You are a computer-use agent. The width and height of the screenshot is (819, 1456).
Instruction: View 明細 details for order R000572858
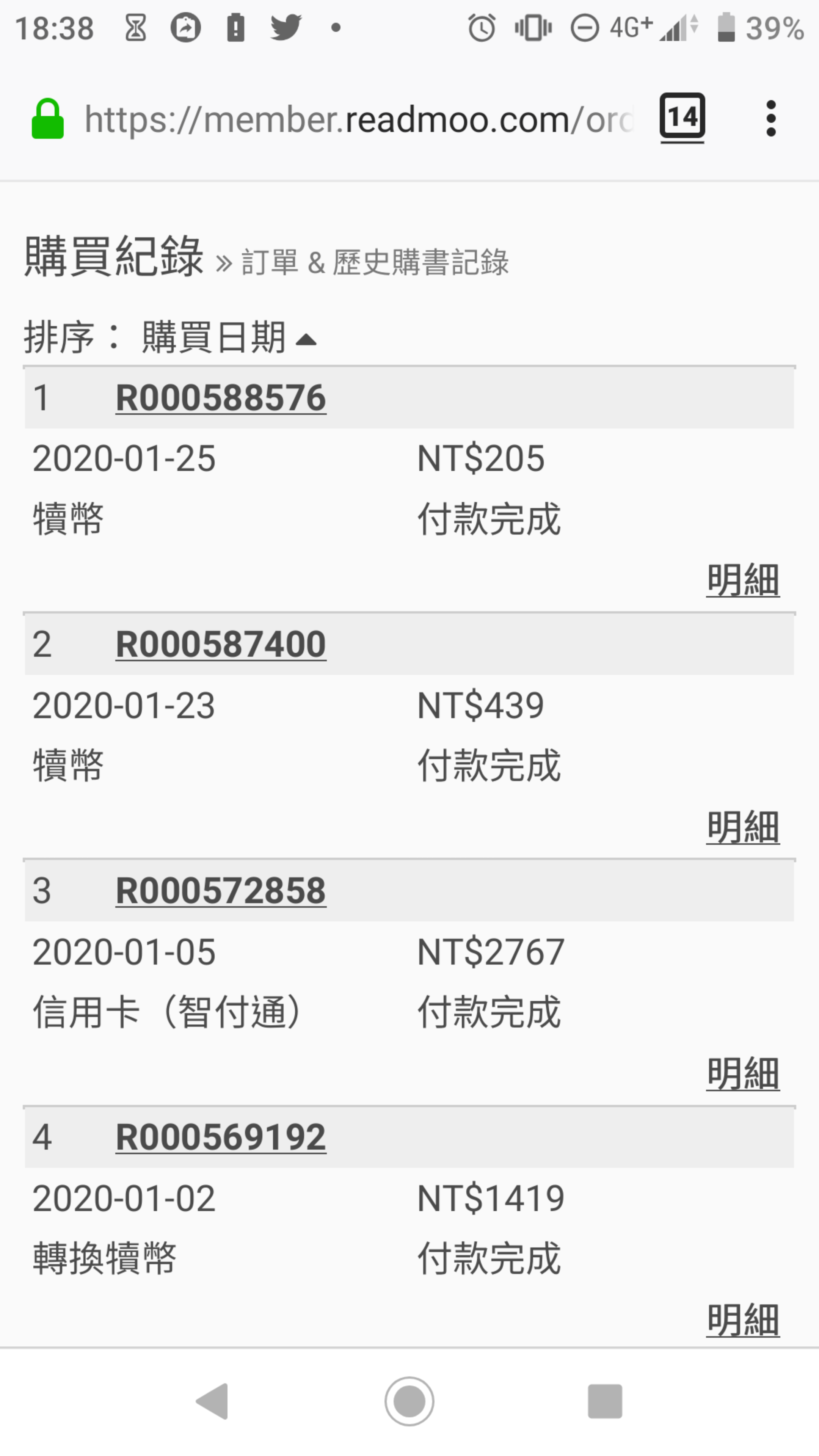(x=743, y=1073)
